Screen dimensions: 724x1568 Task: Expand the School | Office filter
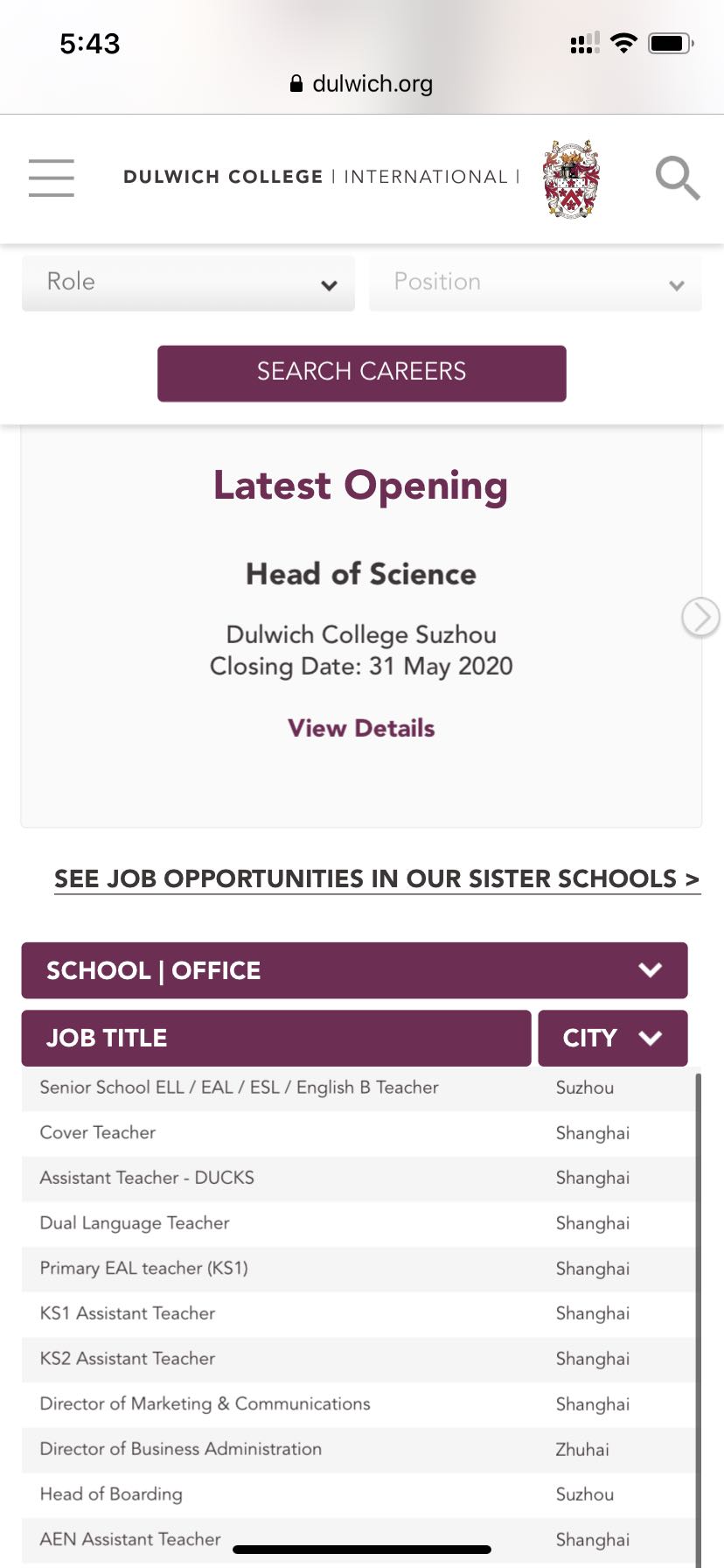tap(354, 970)
